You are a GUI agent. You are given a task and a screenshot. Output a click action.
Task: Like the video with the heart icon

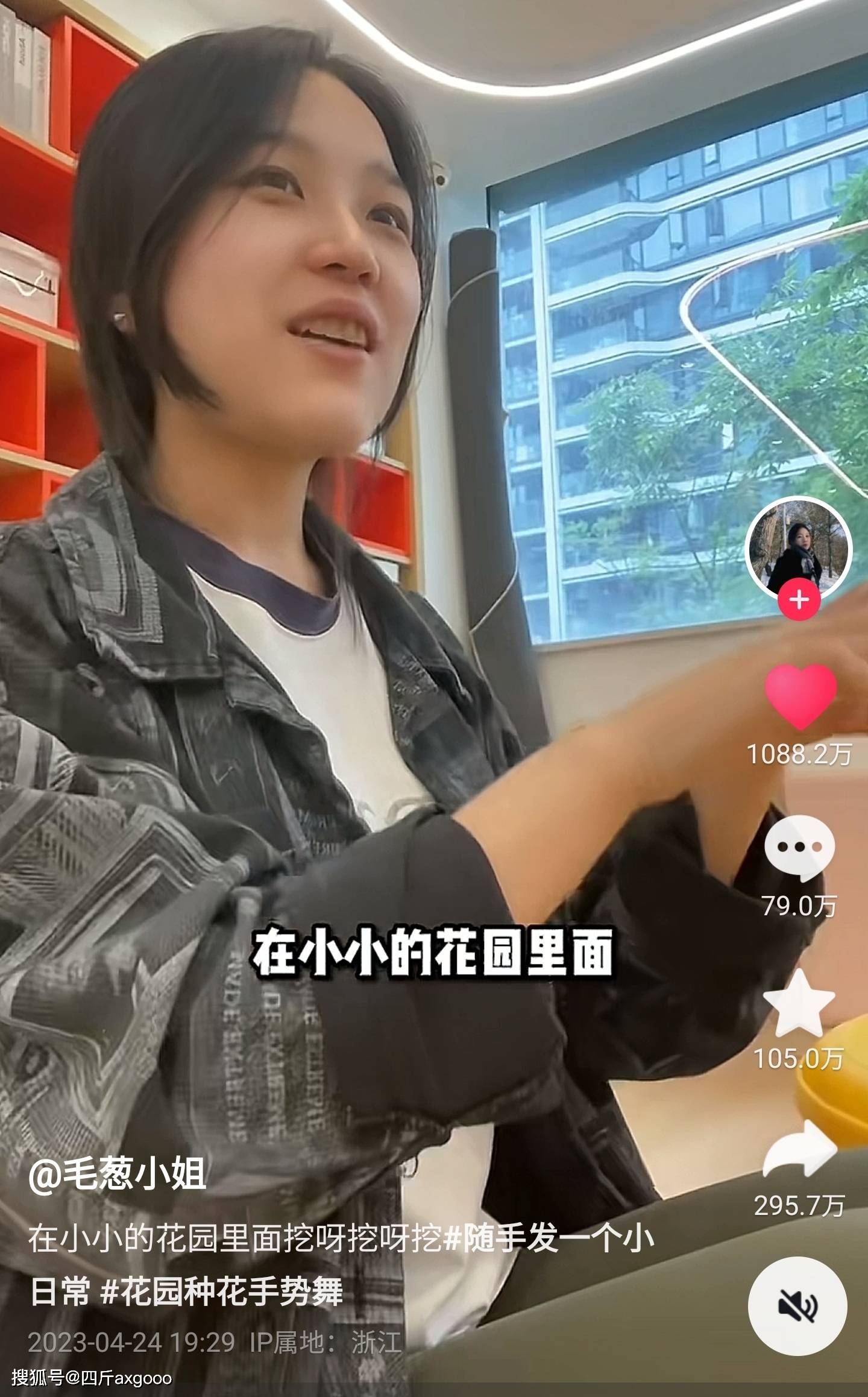pos(801,698)
